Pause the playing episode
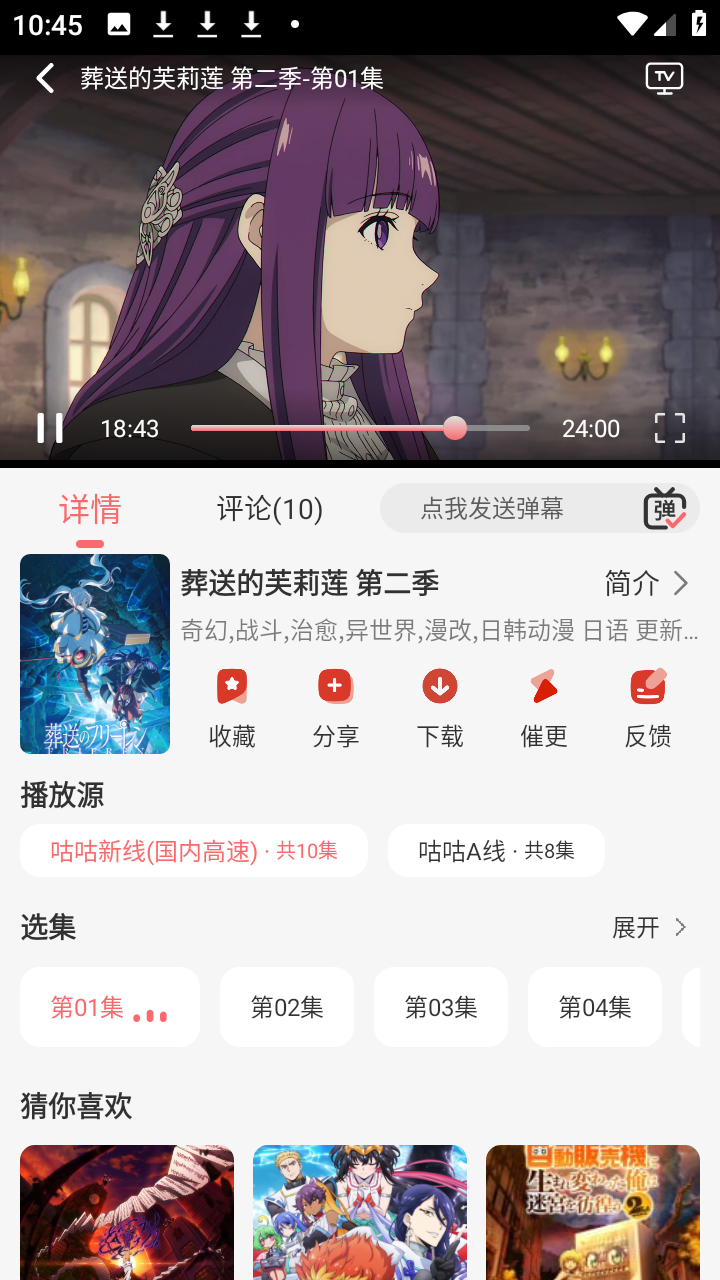 pyautogui.click(x=50, y=428)
